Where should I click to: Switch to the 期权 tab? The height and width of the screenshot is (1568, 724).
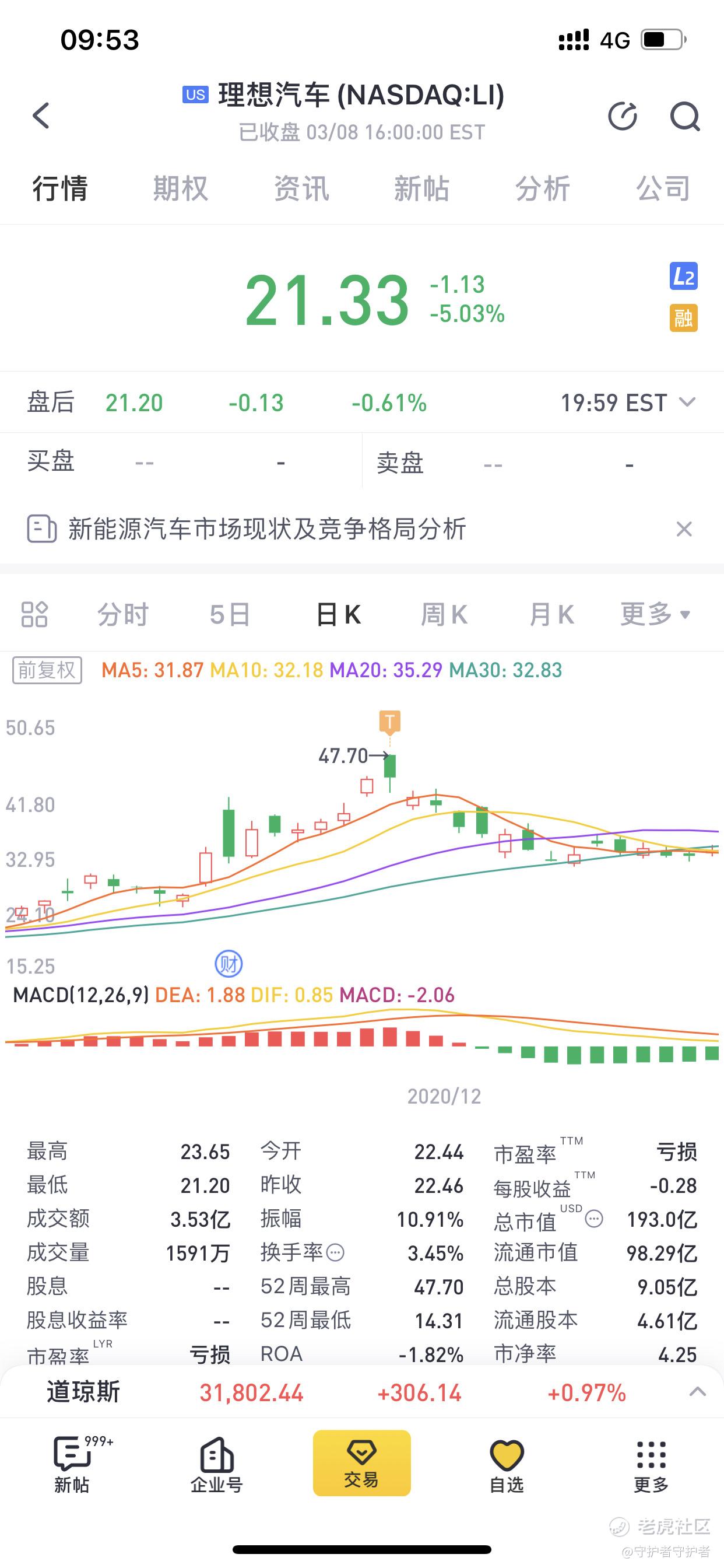(180, 188)
